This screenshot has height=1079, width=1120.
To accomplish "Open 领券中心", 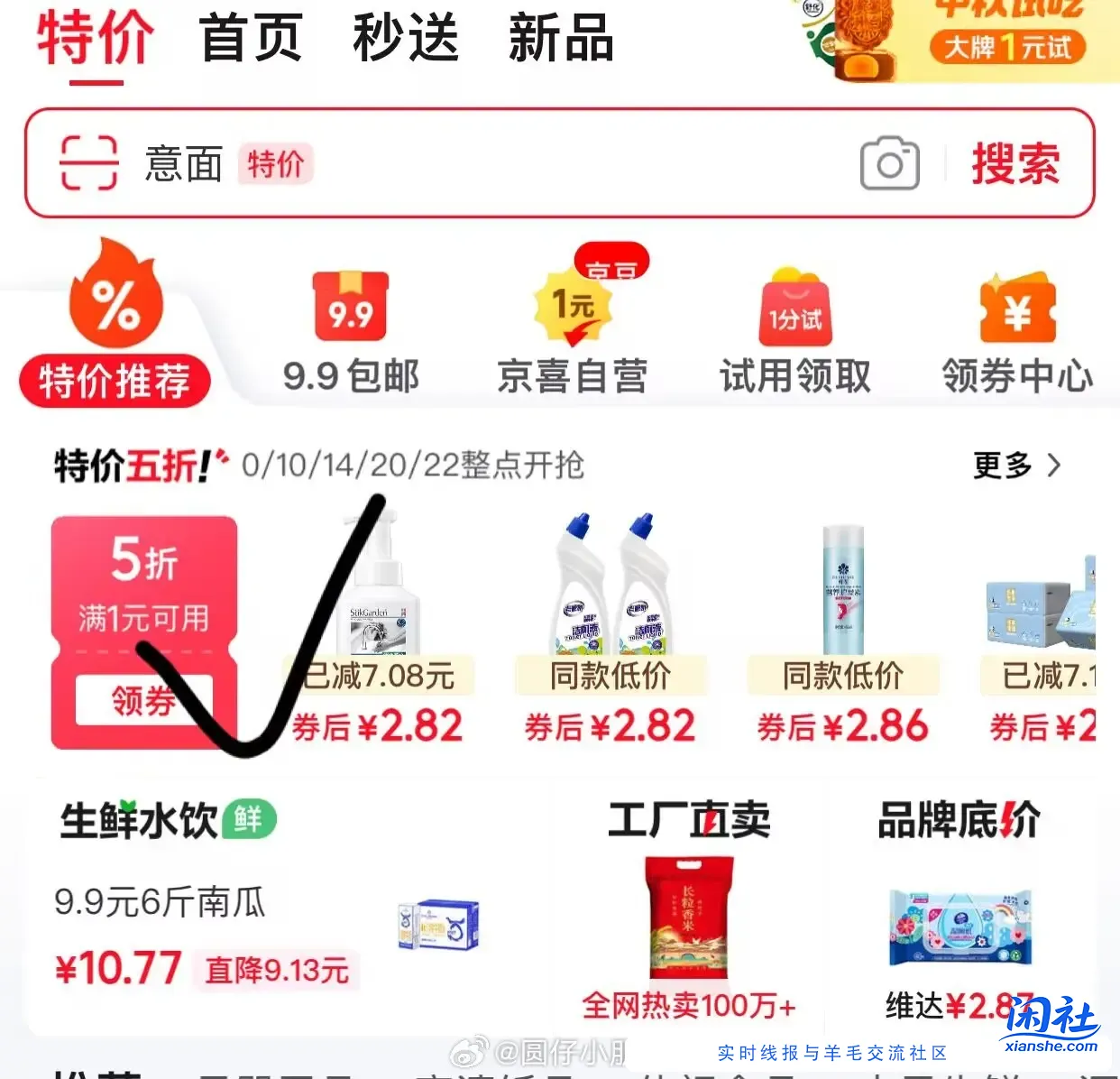I will point(1017,334).
